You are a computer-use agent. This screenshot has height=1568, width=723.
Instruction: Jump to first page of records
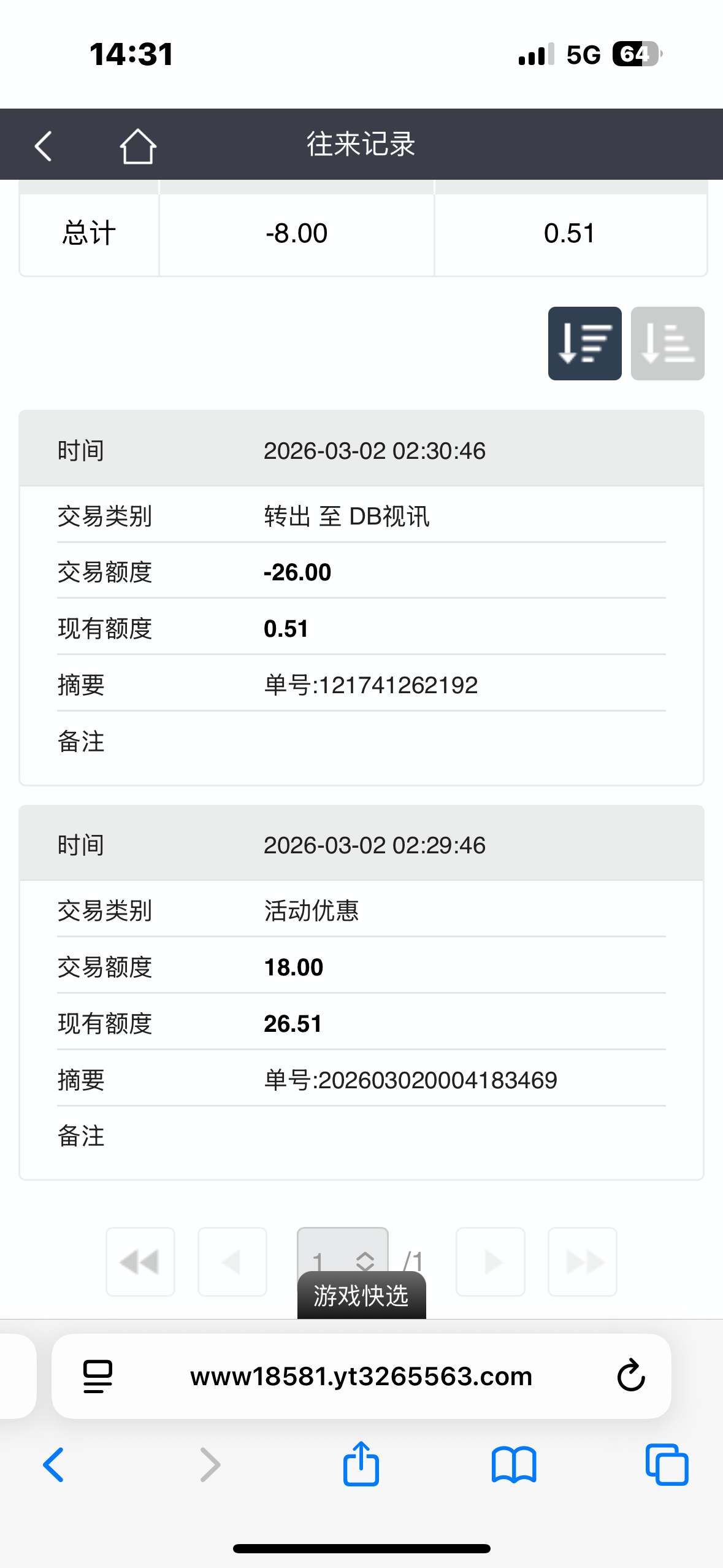(140, 1261)
